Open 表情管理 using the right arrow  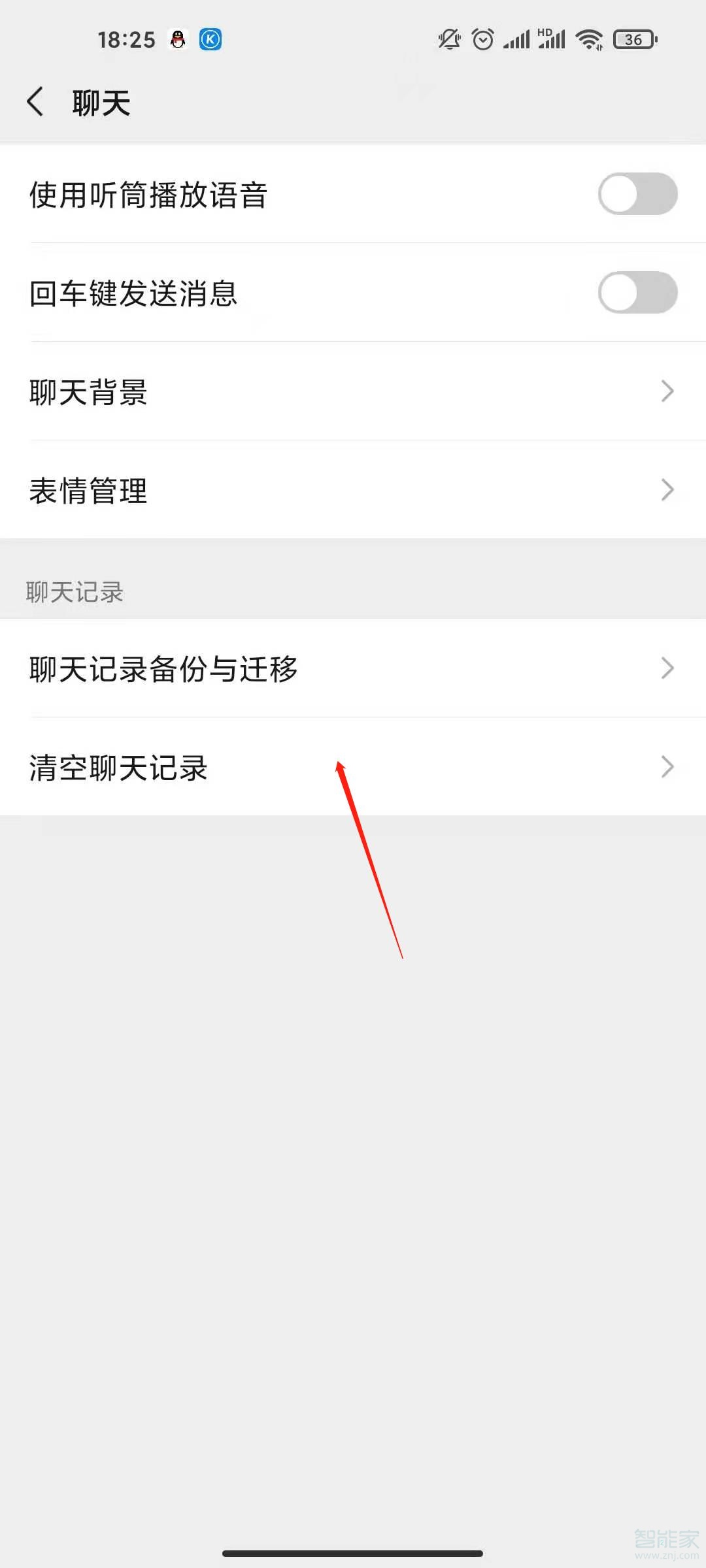[x=667, y=489]
